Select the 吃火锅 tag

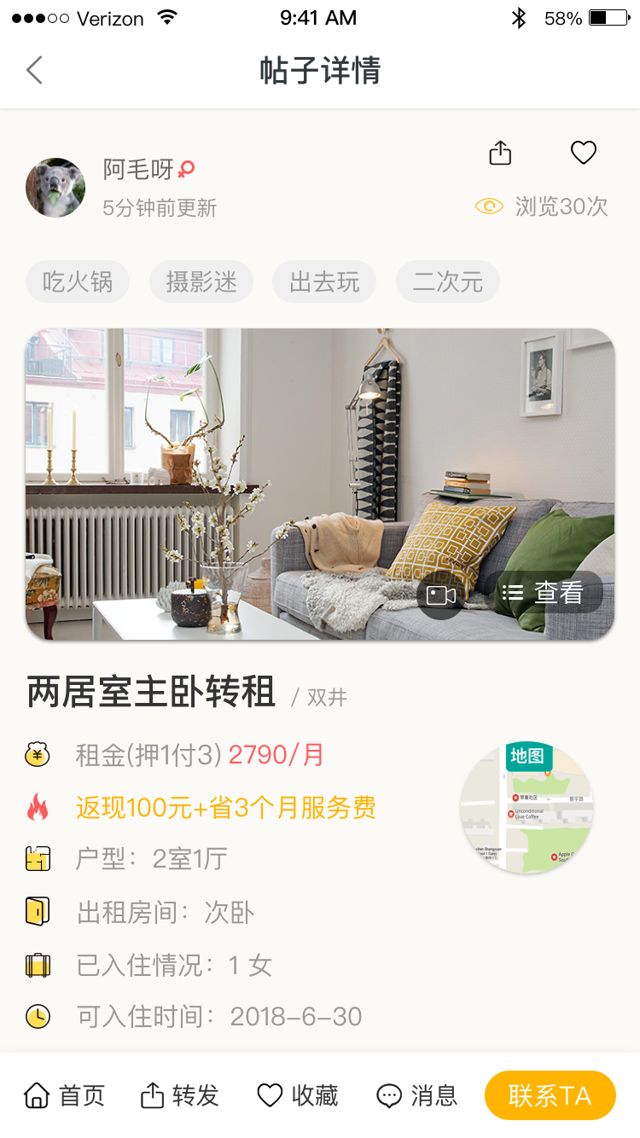click(77, 282)
